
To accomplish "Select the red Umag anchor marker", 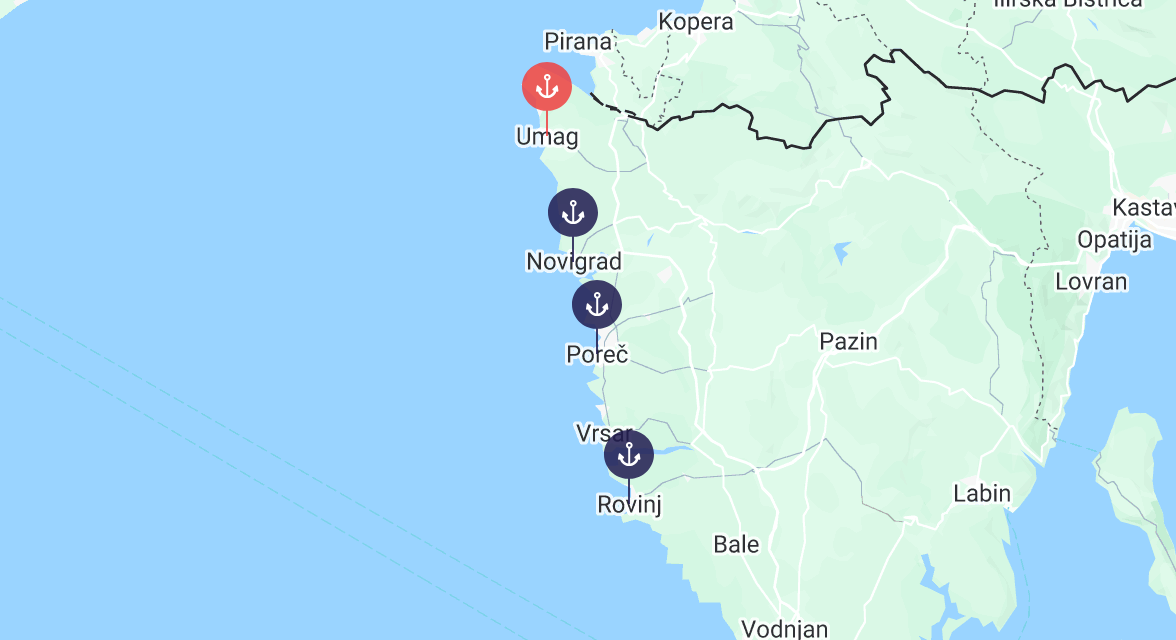I will tap(547, 87).
